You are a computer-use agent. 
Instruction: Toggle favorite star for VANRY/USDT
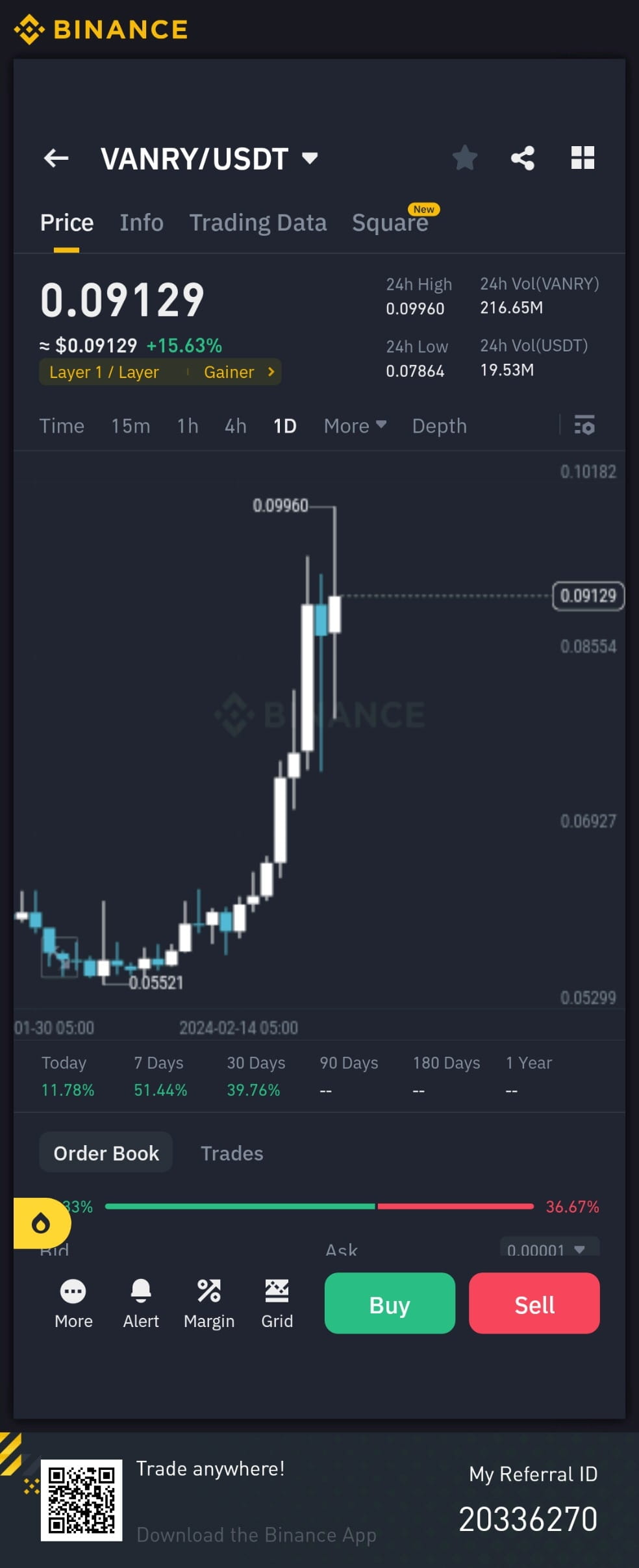(465, 158)
